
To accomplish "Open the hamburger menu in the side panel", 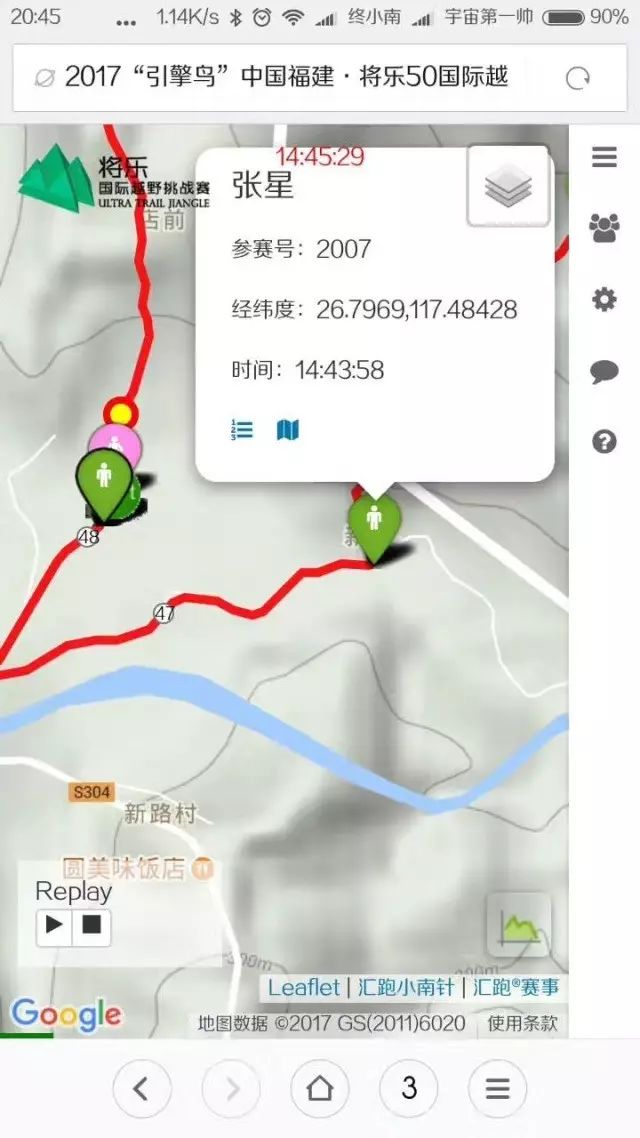I will click(x=604, y=158).
